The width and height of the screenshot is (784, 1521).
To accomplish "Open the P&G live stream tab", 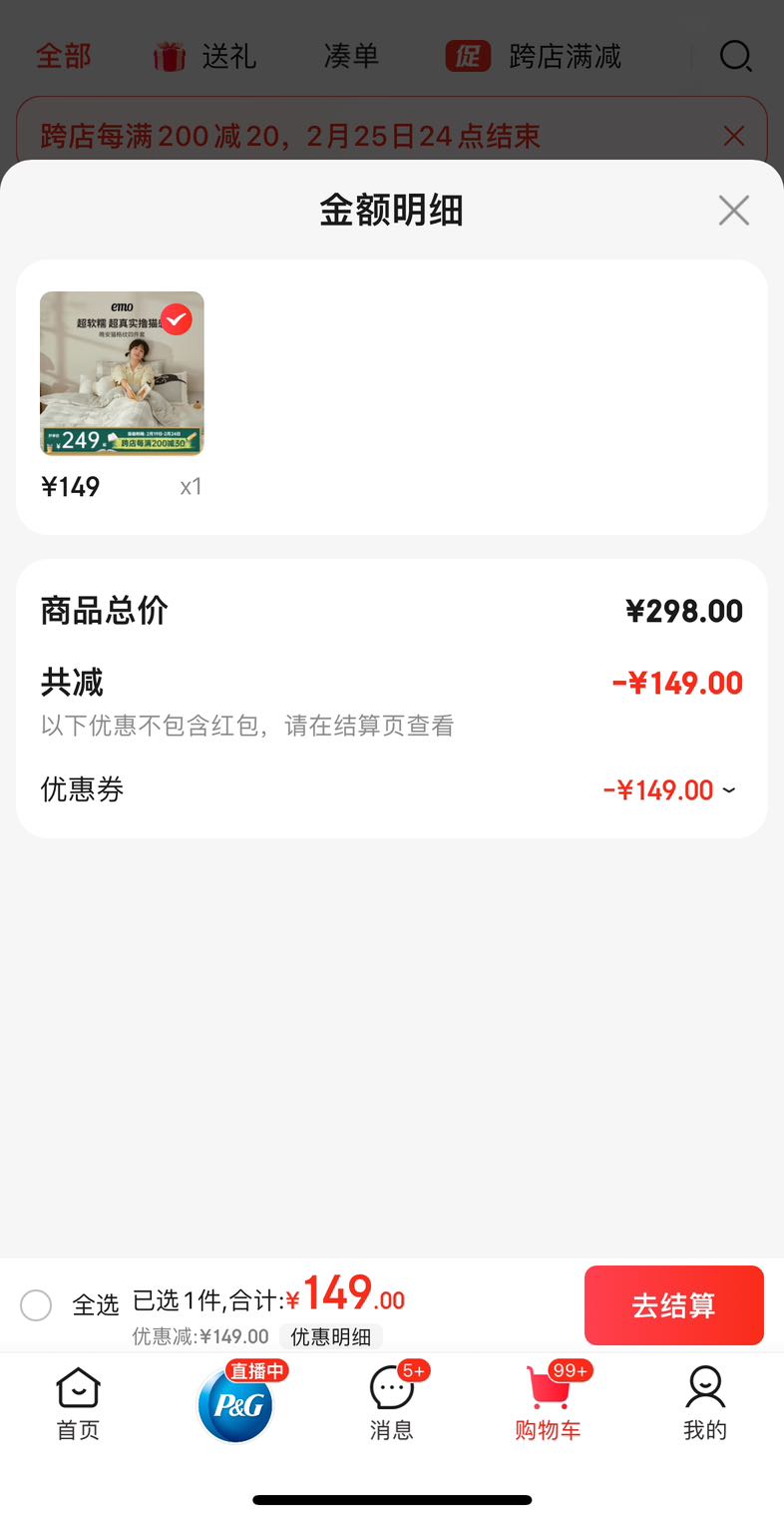I will [235, 1404].
